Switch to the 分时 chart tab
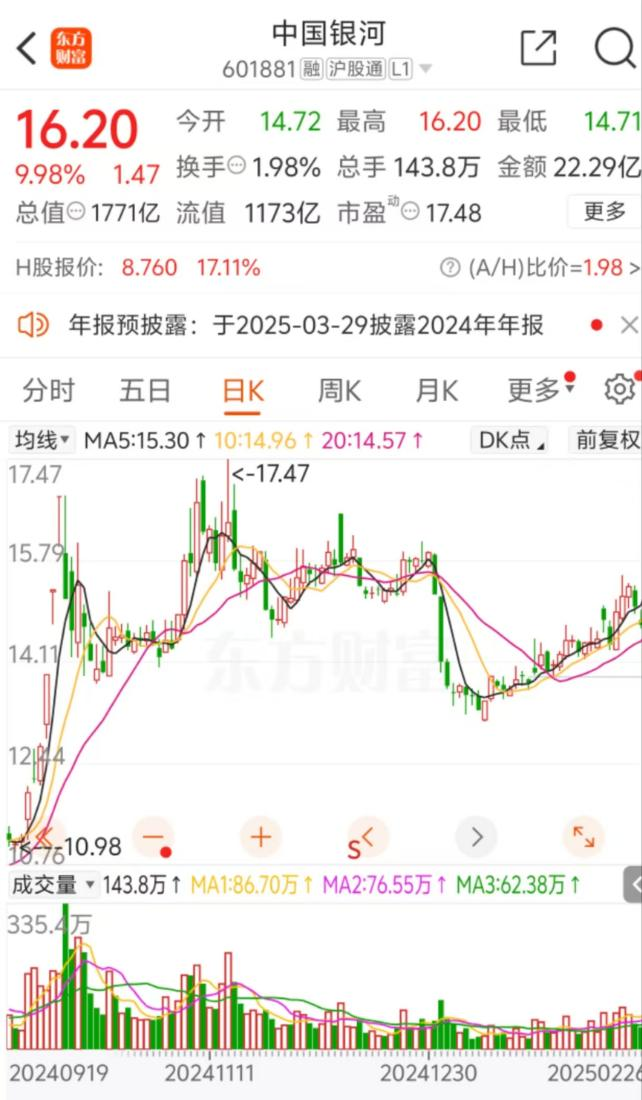The image size is (642, 1100). pos(48,390)
